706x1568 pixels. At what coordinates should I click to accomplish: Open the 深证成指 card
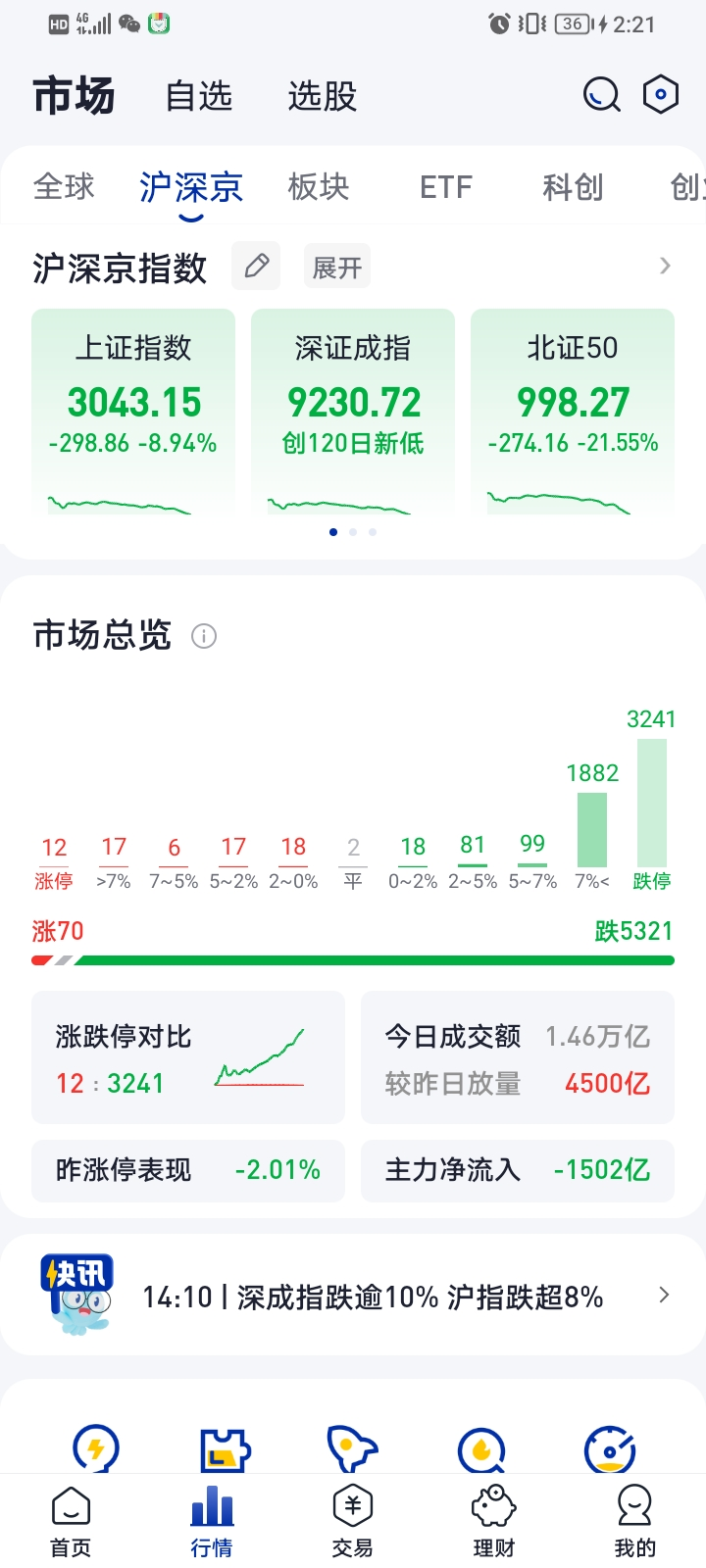pyautogui.click(x=353, y=412)
